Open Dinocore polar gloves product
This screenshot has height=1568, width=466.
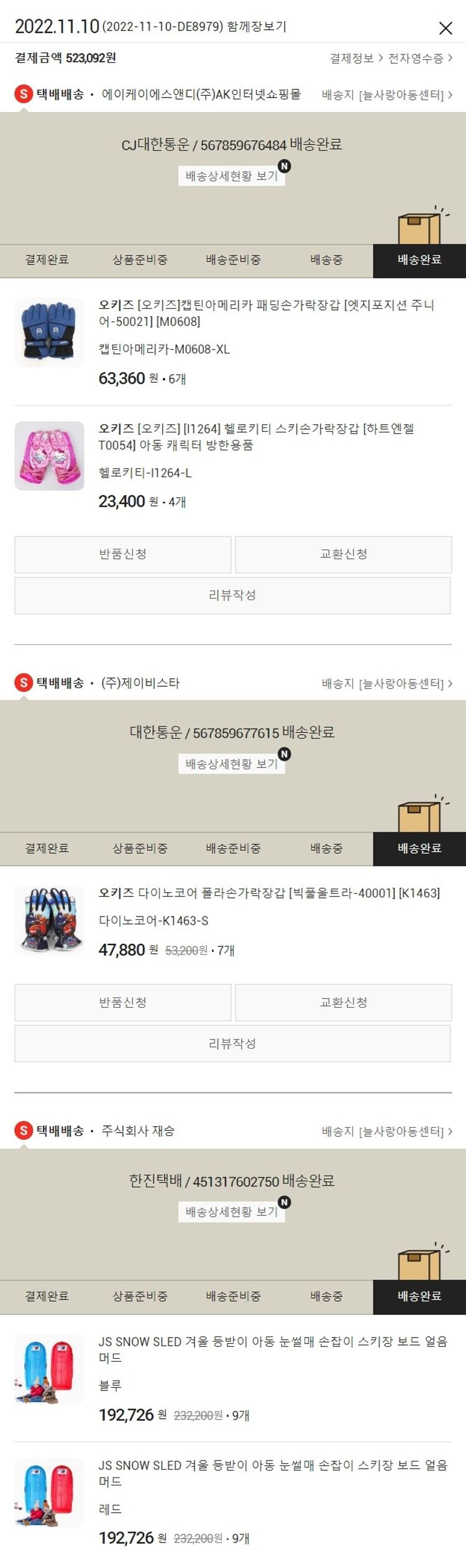click(268, 893)
